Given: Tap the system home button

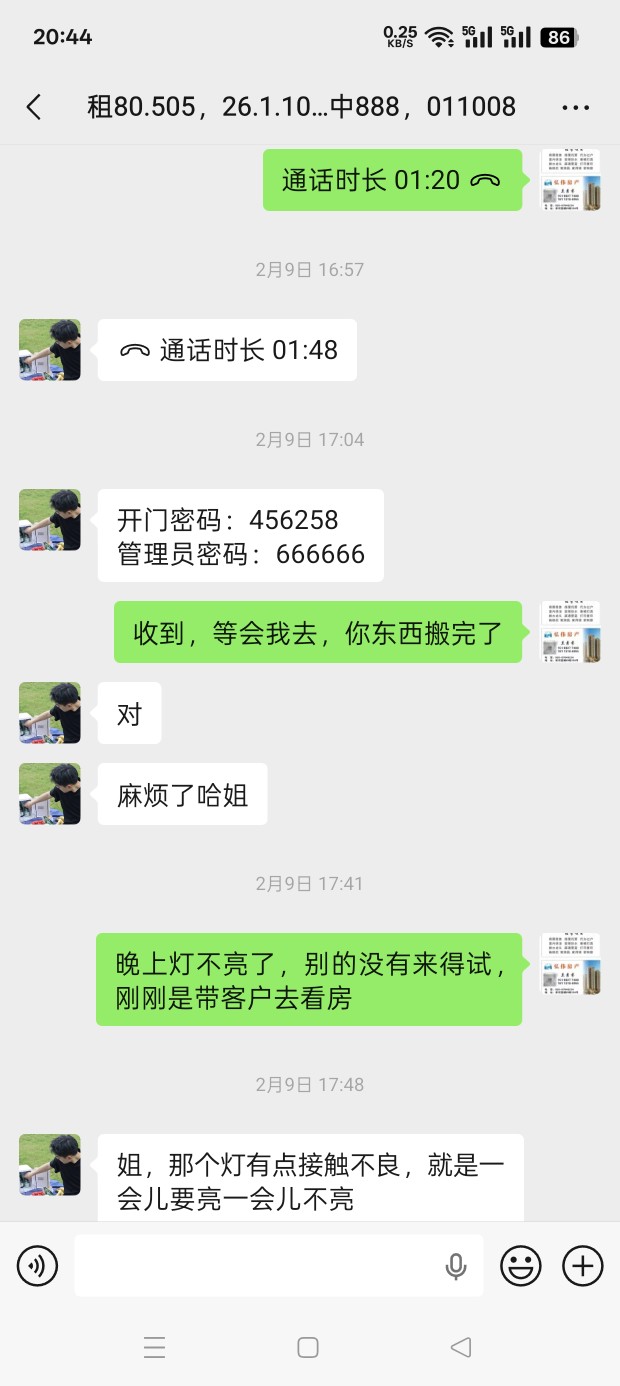Looking at the screenshot, I should click(308, 1347).
